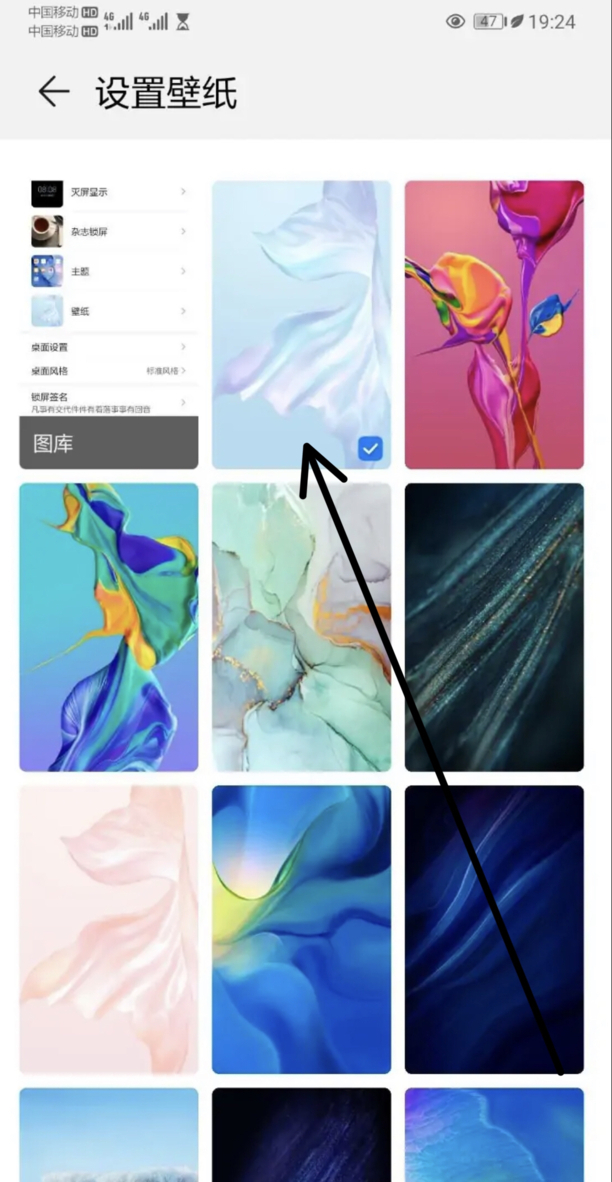Image resolution: width=612 pixels, height=1182 pixels.
Task: Choose the dark teal glitter streak wallpaper
Action: [x=494, y=627]
